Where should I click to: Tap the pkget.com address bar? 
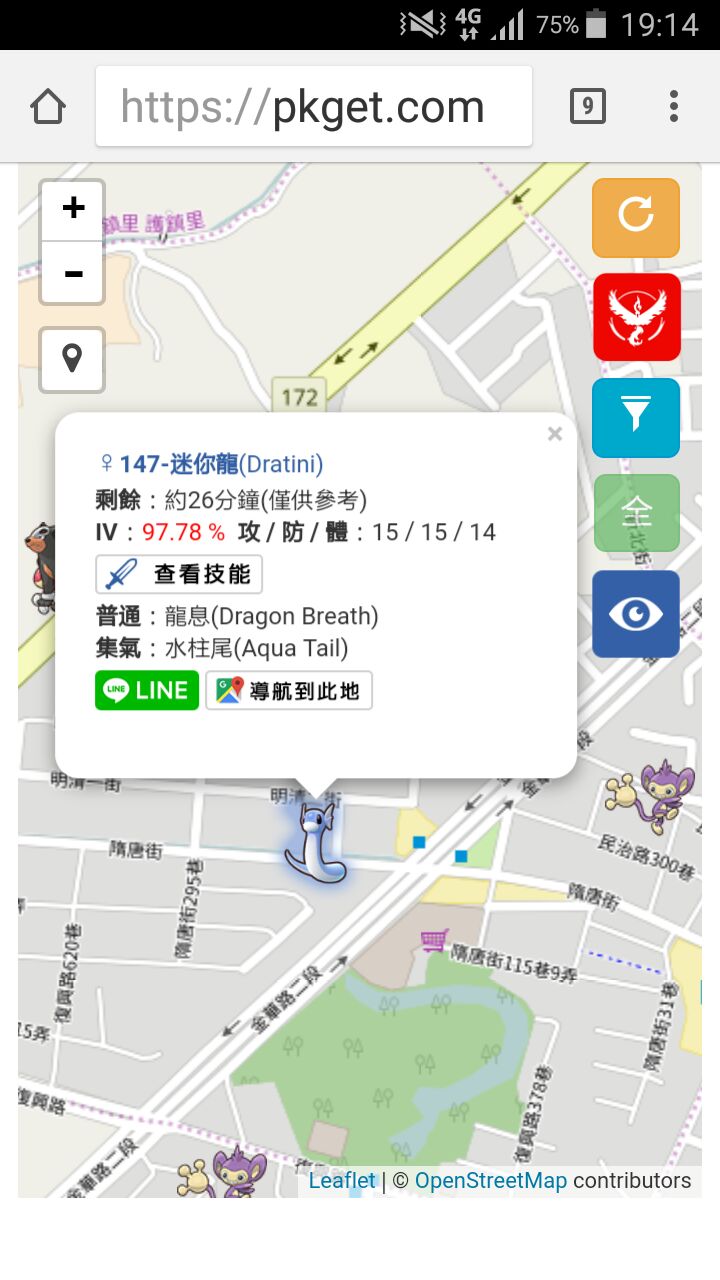pyautogui.click(x=313, y=107)
